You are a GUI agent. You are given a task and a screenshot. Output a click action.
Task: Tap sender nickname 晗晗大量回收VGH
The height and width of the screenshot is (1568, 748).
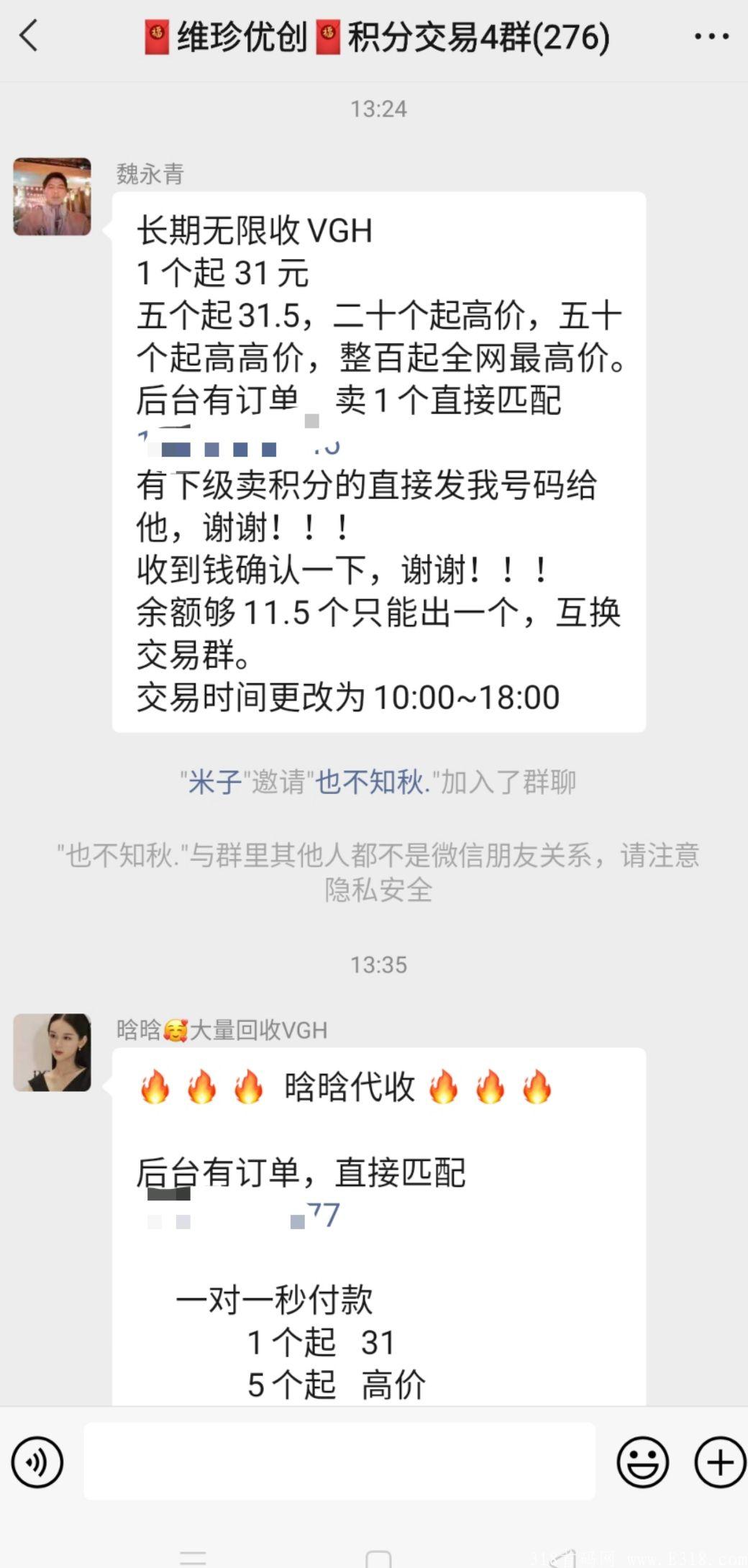tap(219, 1029)
